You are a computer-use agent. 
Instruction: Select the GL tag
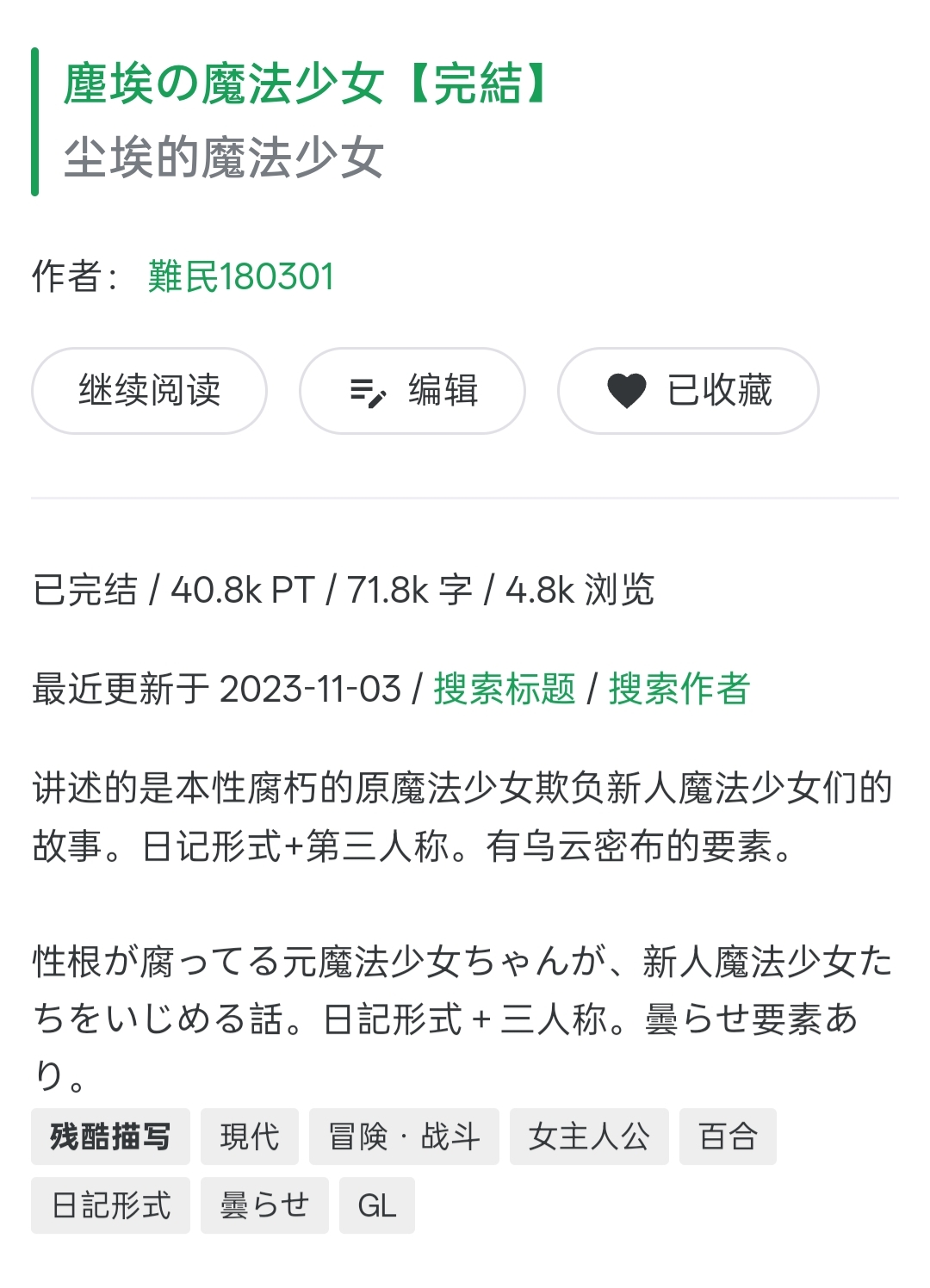[377, 1205]
